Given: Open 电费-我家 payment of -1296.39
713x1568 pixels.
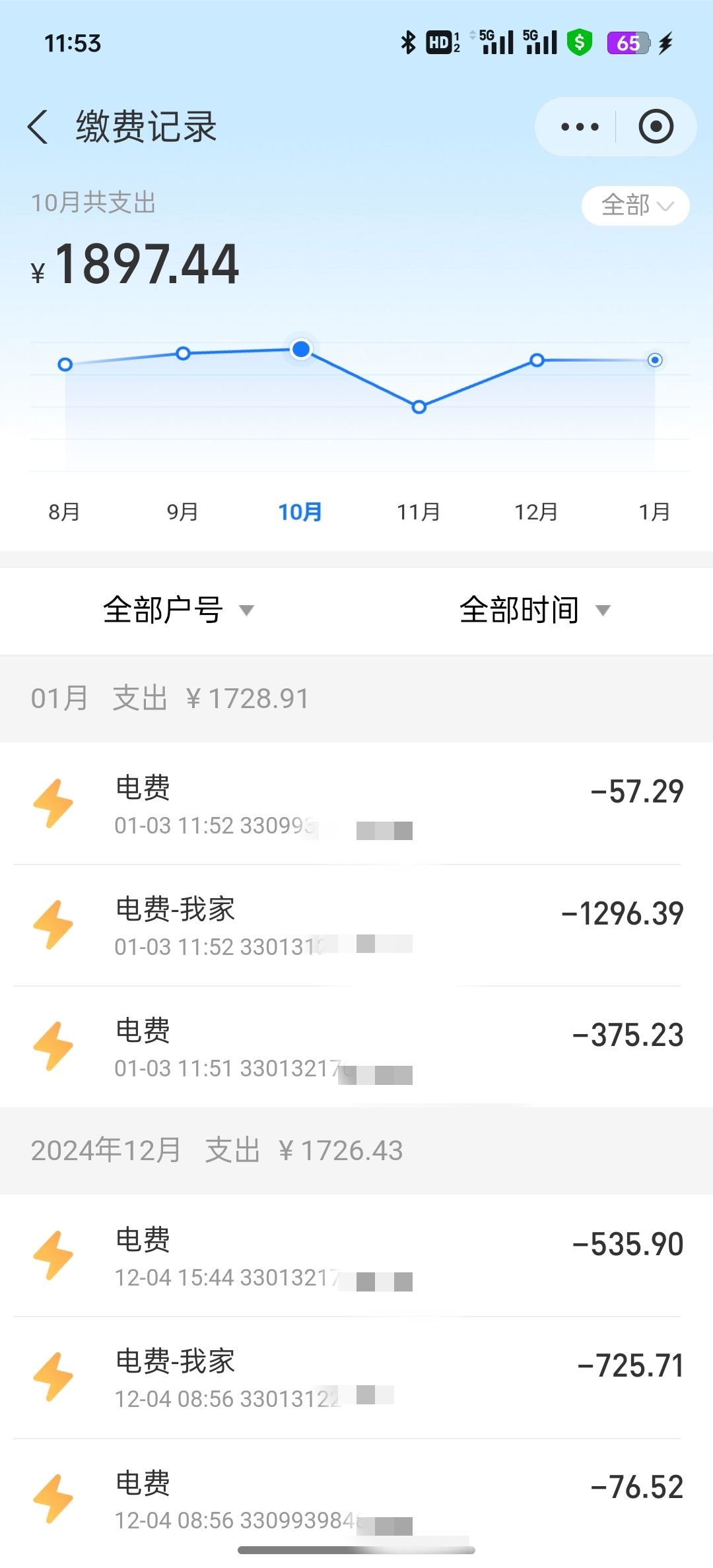Looking at the screenshot, I should (x=356, y=925).
